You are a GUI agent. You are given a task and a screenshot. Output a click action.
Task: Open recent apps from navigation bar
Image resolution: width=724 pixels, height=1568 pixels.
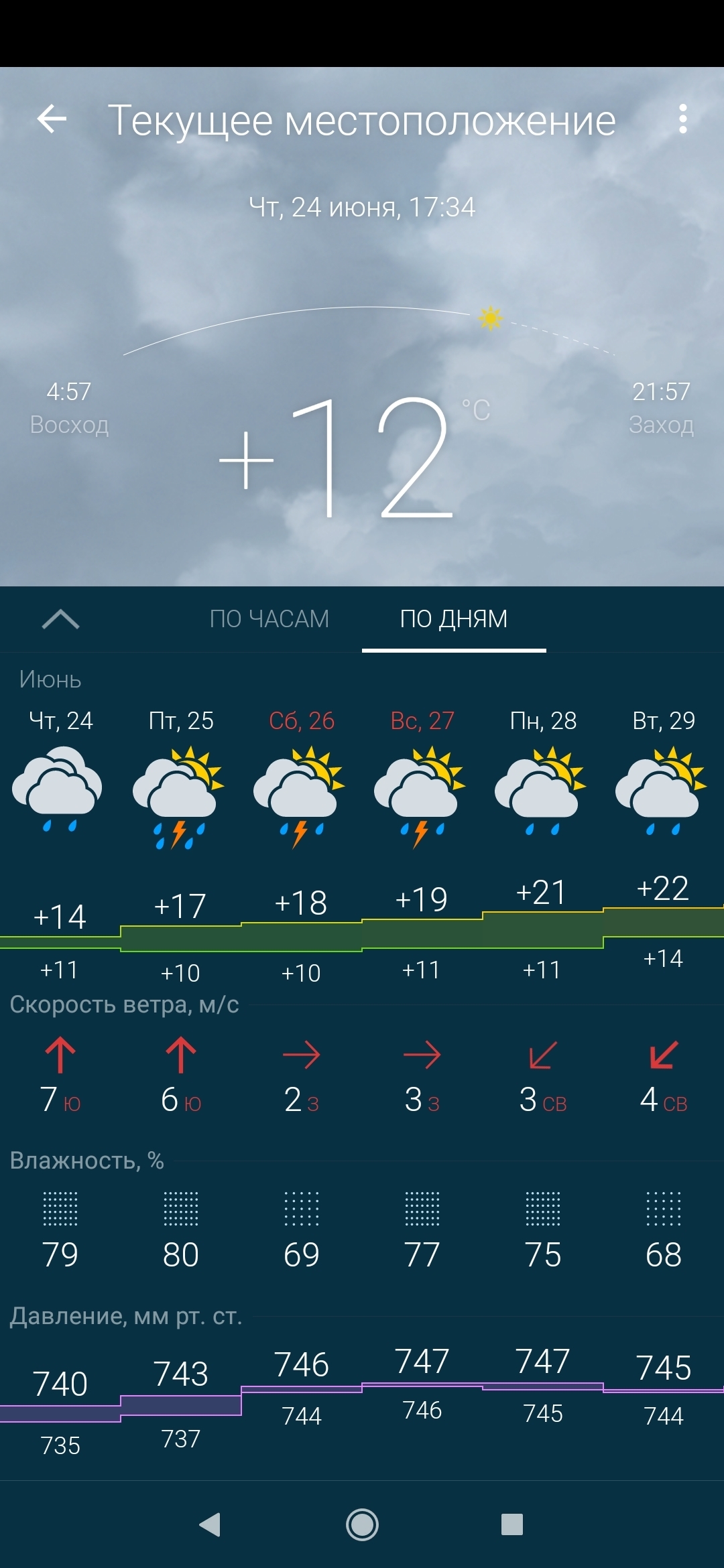point(512,1524)
